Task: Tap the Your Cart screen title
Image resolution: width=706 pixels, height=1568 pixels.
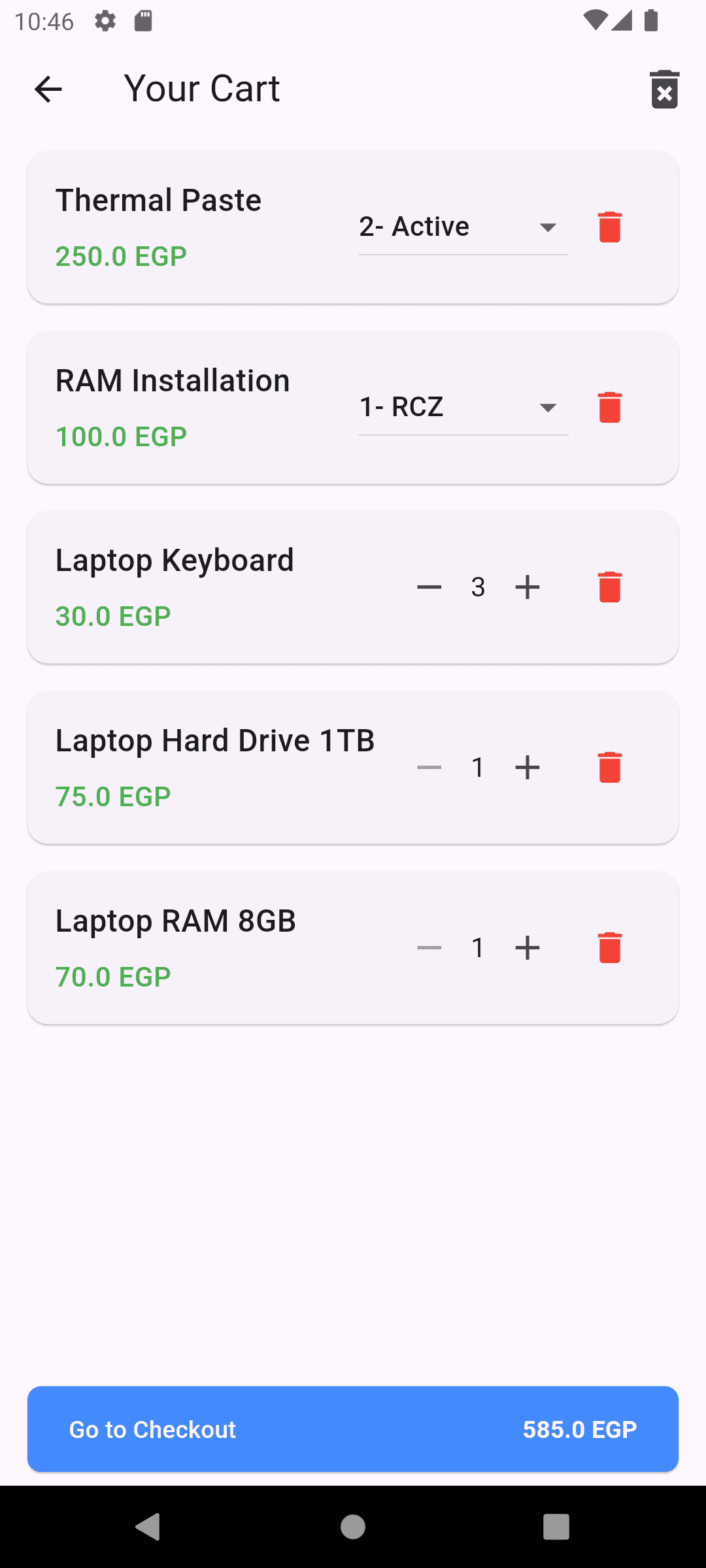Action: point(201,88)
